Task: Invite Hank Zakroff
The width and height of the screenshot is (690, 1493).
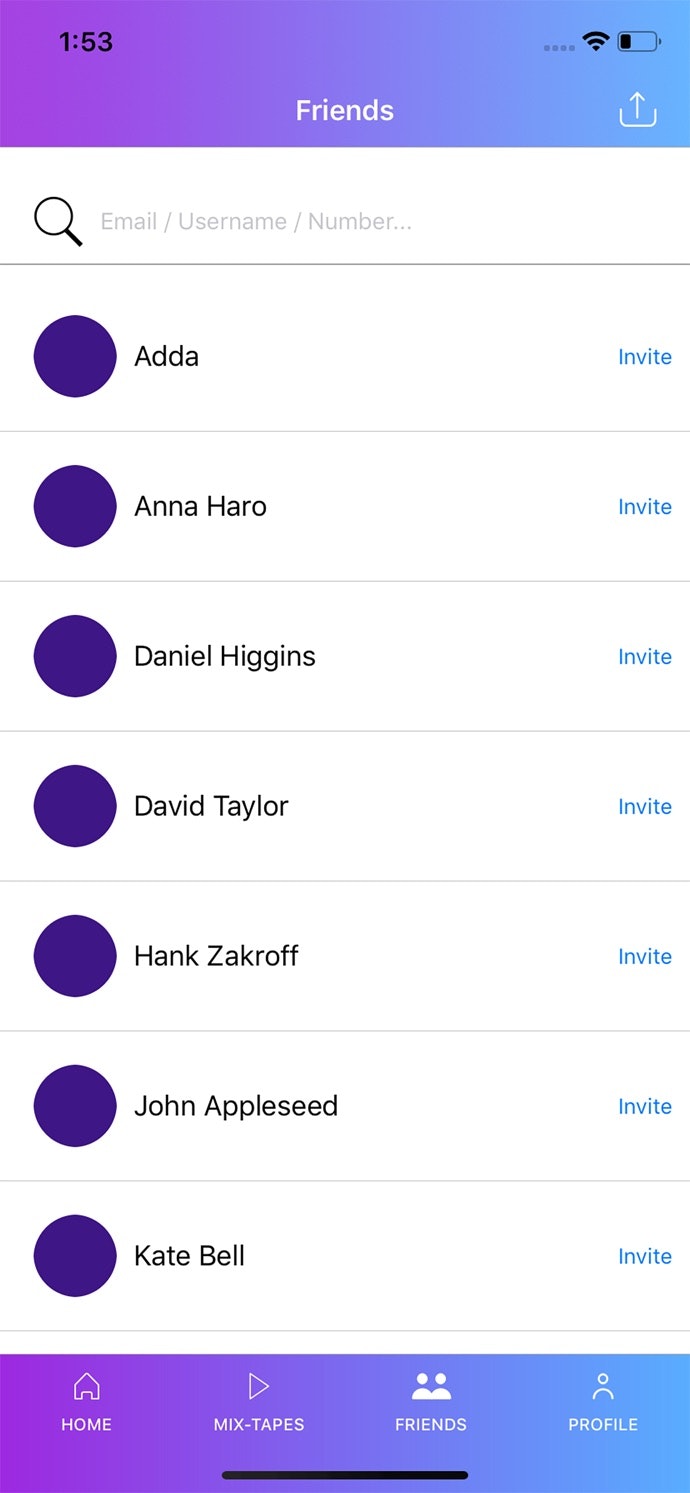Action: (x=644, y=957)
